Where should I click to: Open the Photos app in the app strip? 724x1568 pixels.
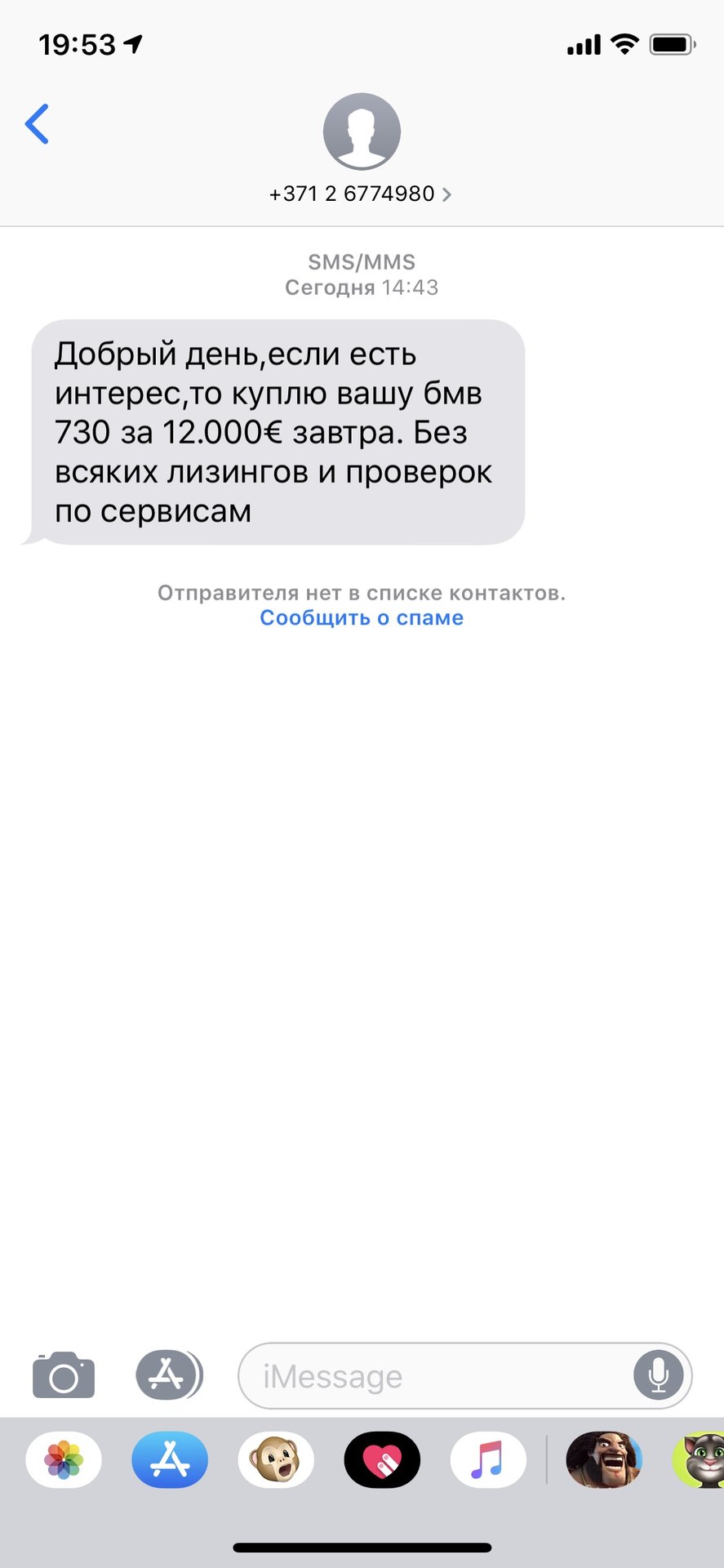click(x=64, y=1460)
